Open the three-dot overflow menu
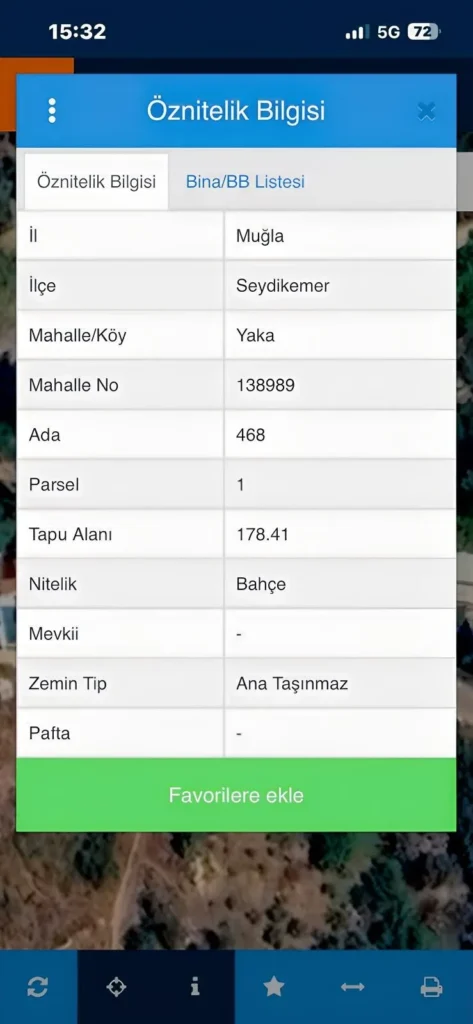 coord(52,111)
